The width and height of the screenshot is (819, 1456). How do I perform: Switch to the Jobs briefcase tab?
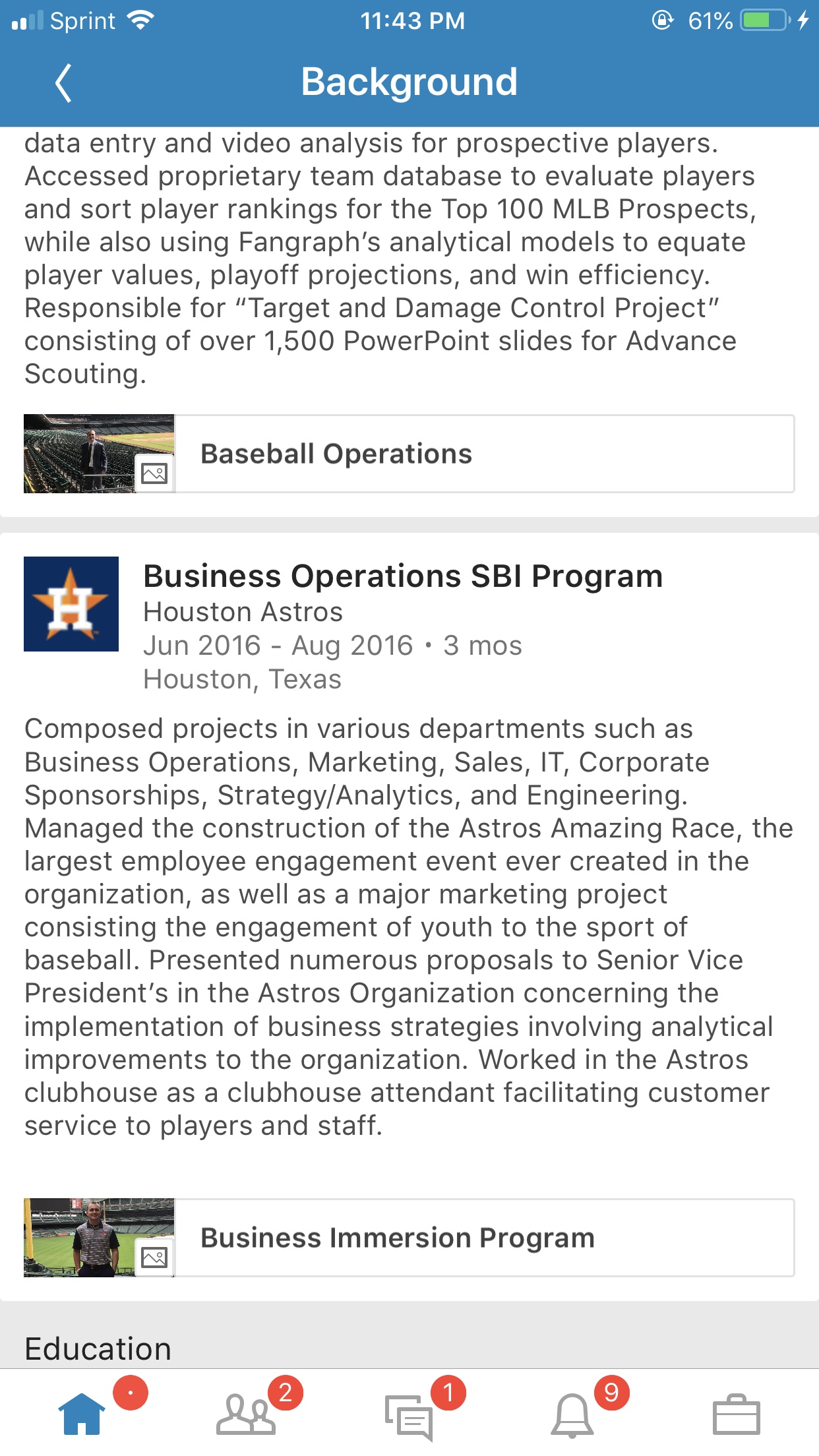pyautogui.click(x=736, y=1414)
